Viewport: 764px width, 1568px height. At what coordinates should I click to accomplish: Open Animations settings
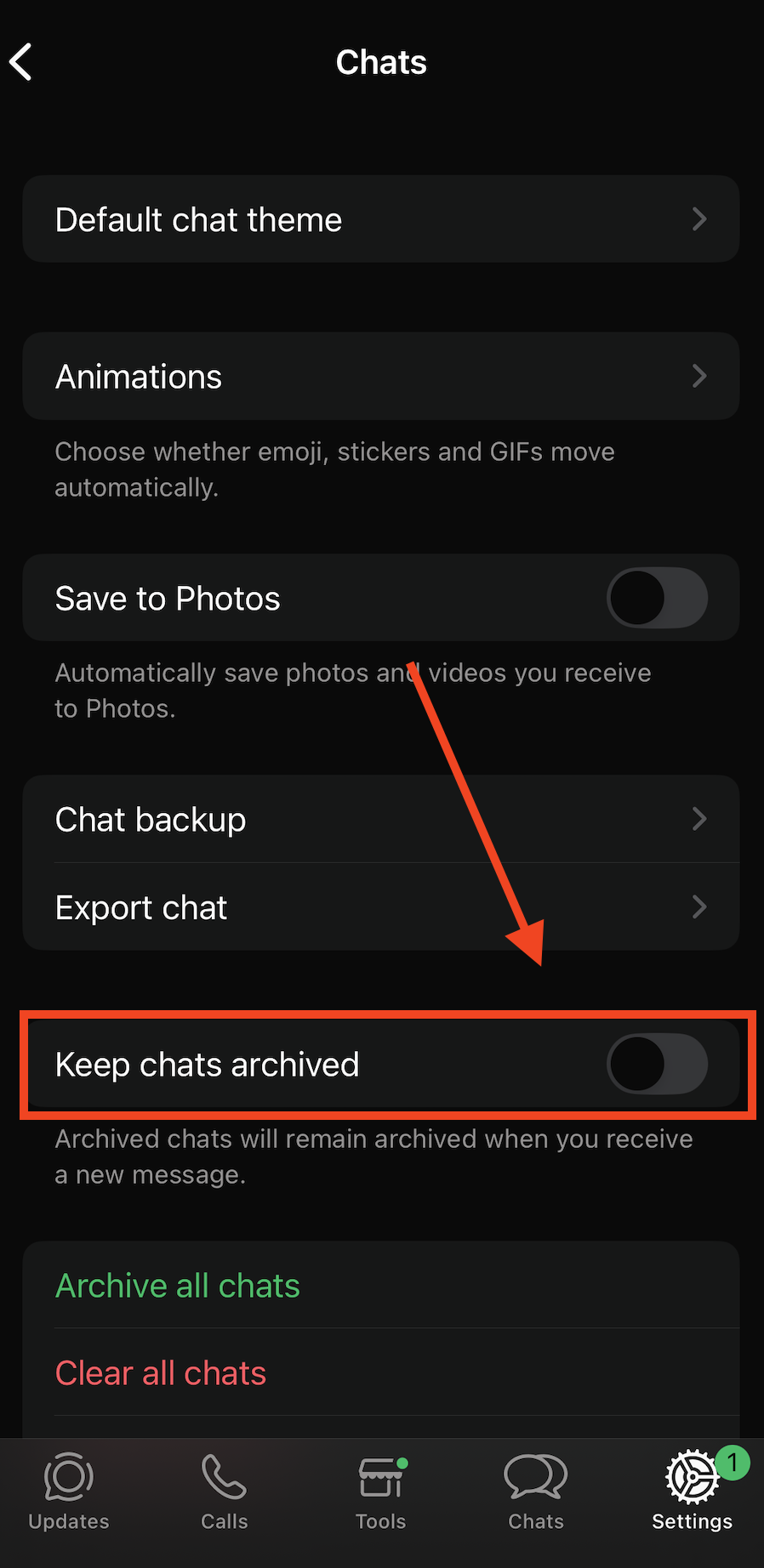[x=380, y=376]
